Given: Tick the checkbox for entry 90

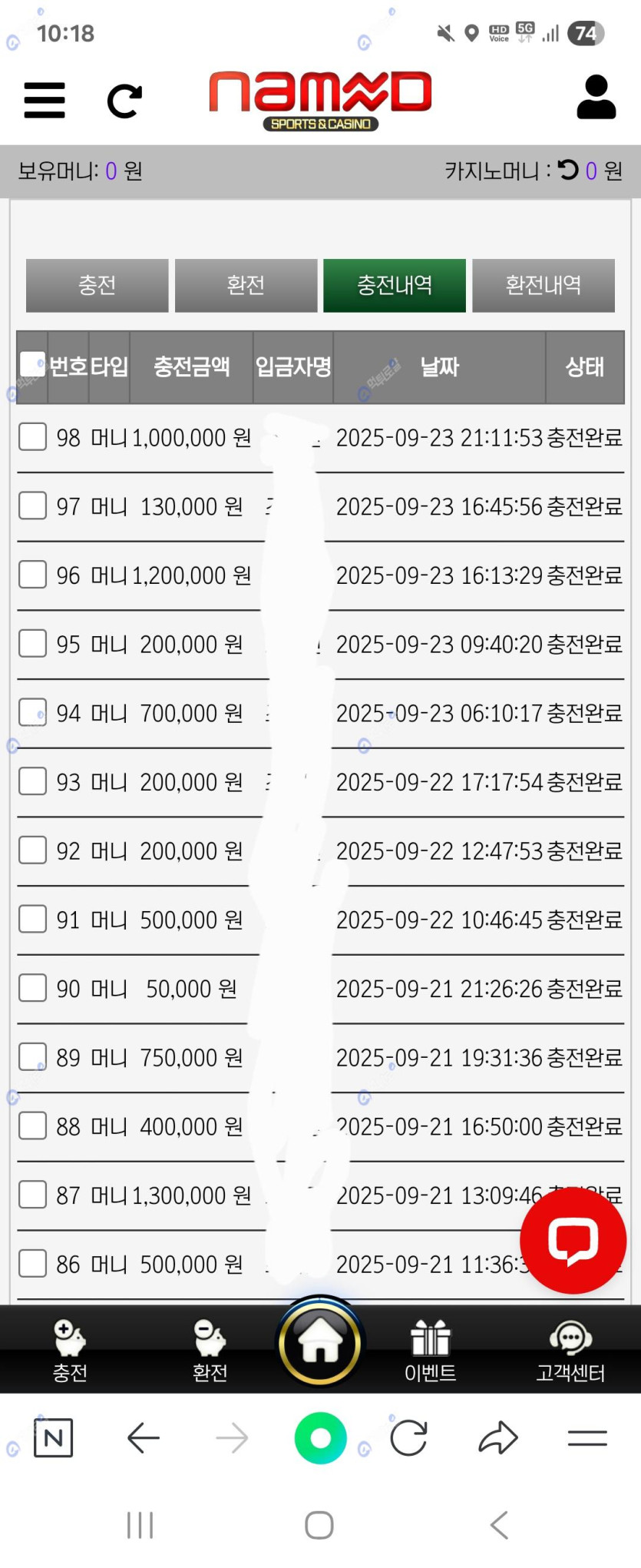Looking at the screenshot, I should [32, 988].
